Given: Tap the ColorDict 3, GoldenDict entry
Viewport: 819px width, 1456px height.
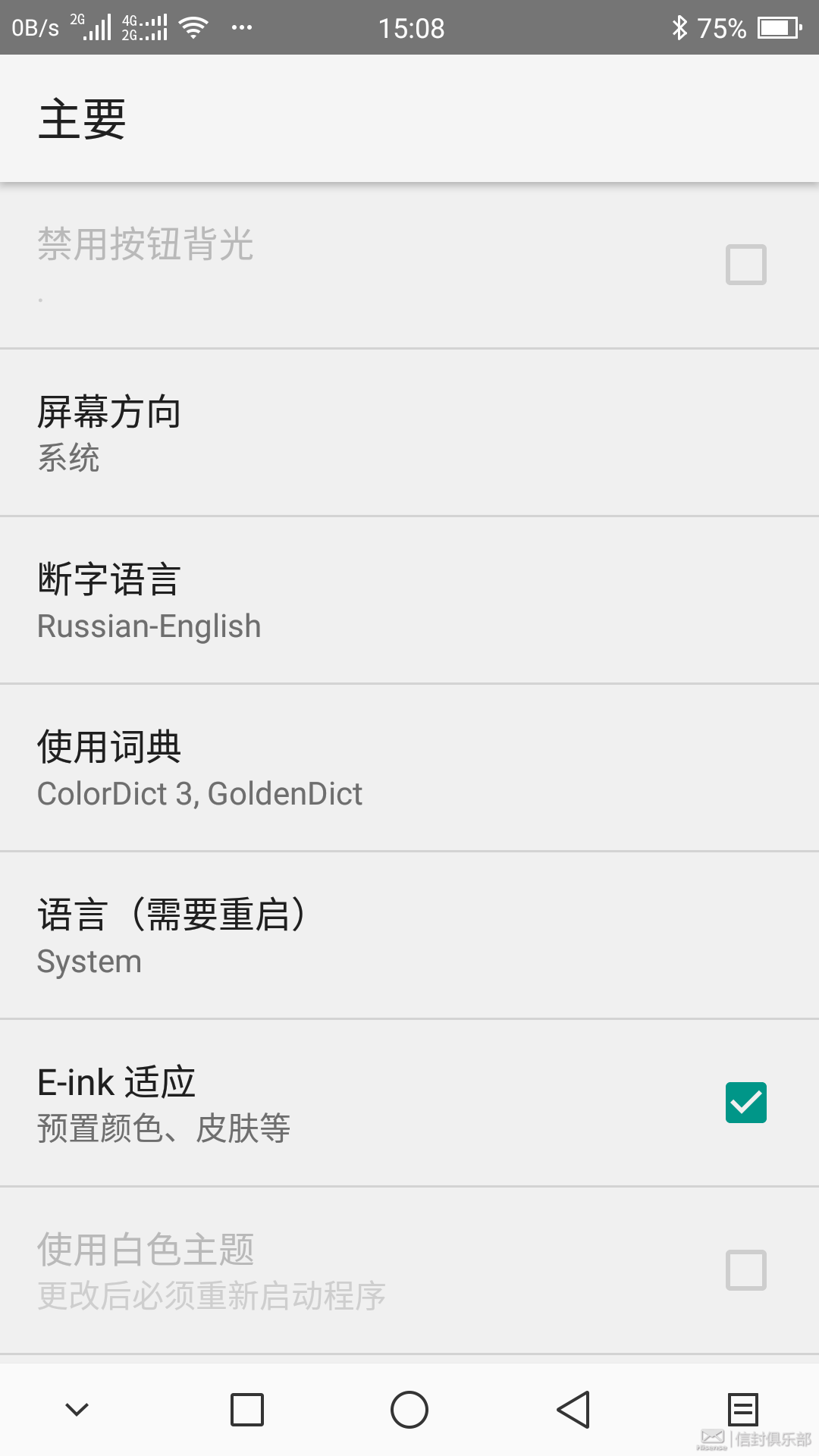Looking at the screenshot, I should coord(200,793).
